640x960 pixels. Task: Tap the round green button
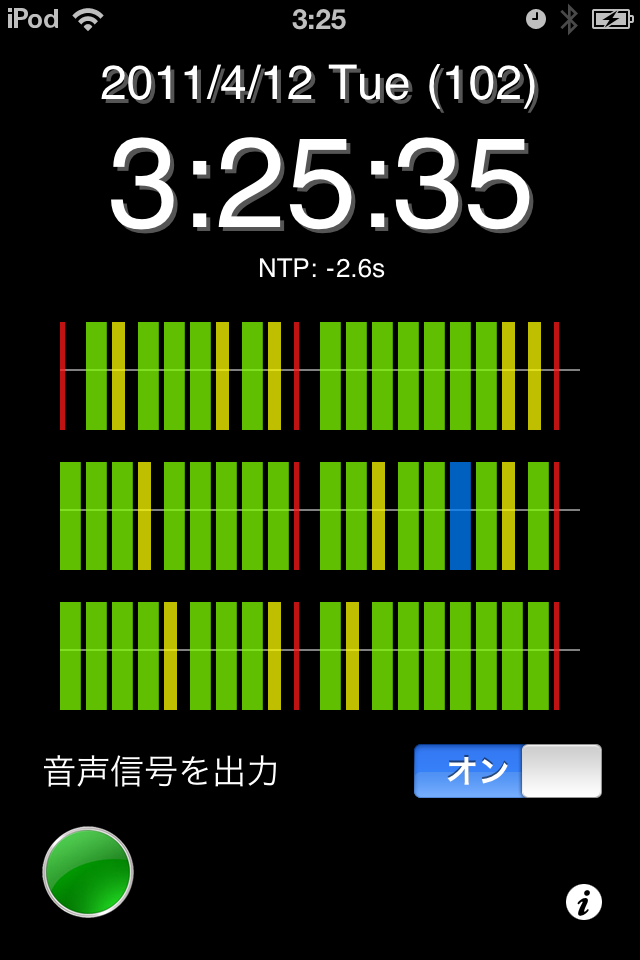coord(88,871)
